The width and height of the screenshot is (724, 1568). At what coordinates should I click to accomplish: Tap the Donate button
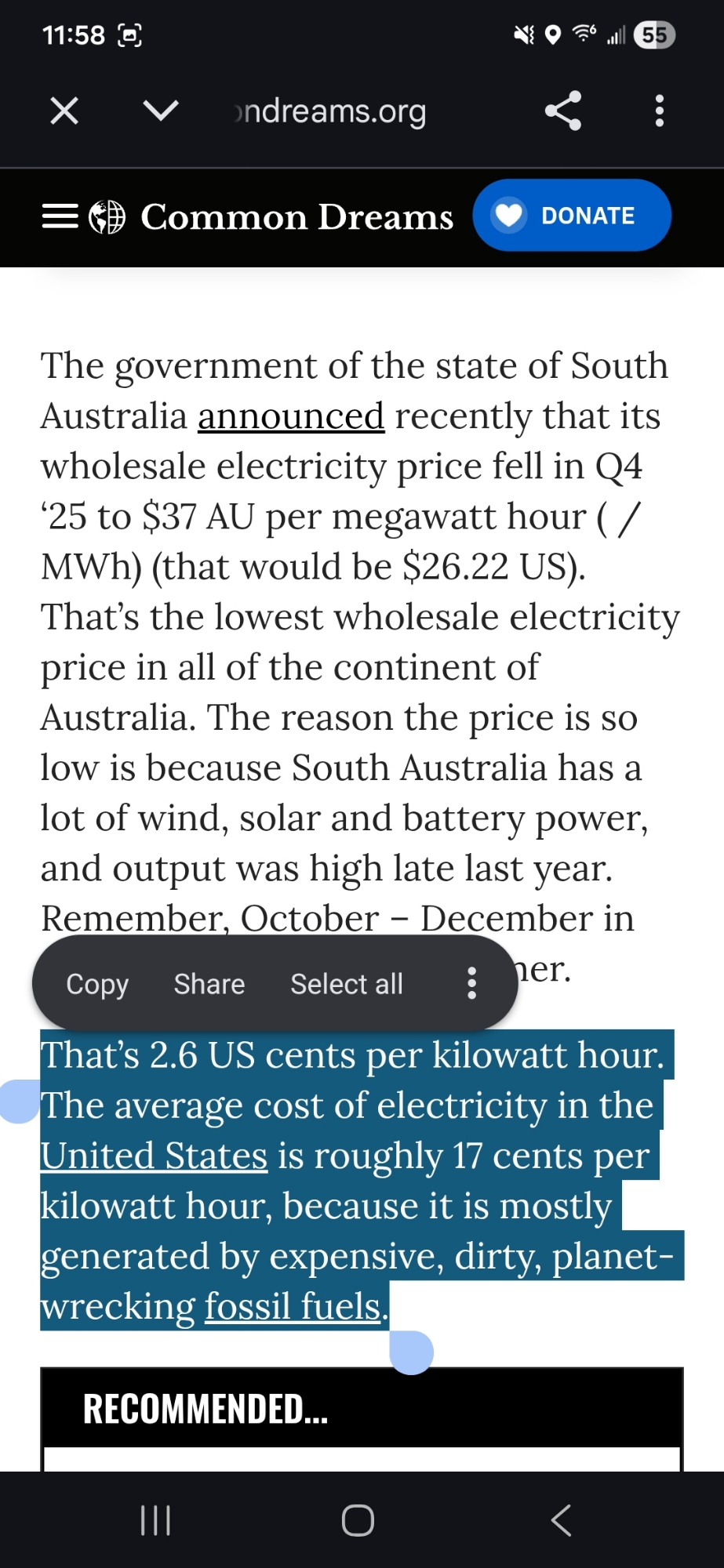point(572,216)
